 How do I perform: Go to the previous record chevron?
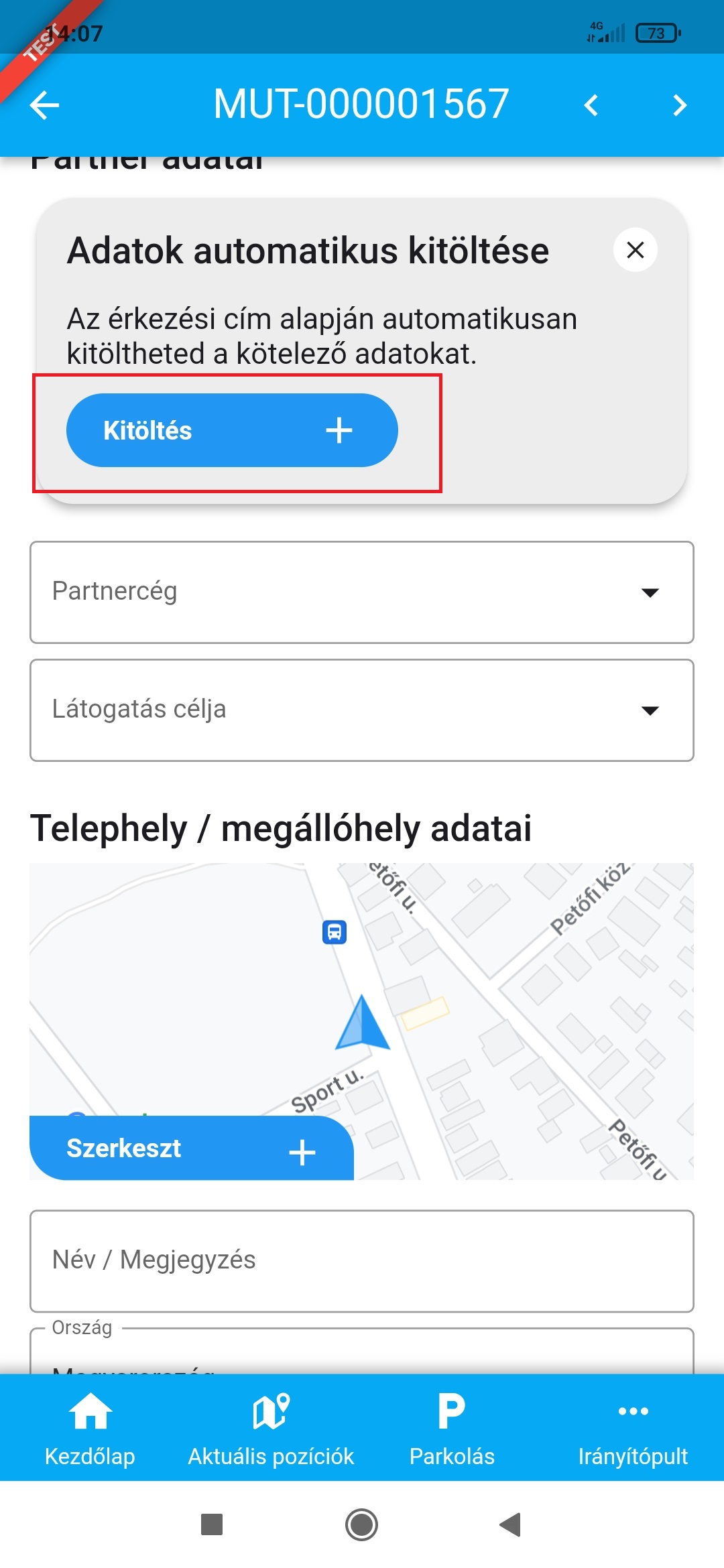point(591,105)
